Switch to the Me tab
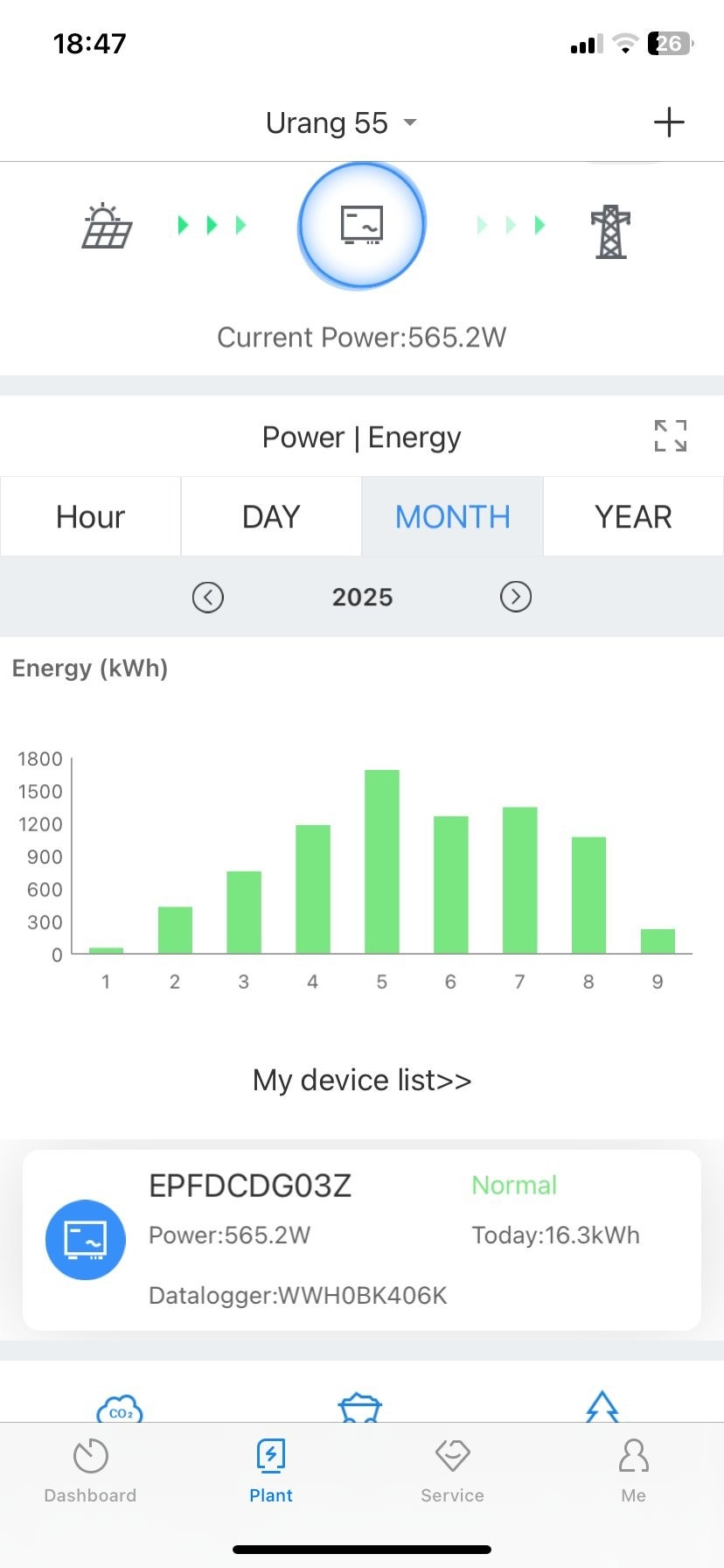 click(633, 1472)
